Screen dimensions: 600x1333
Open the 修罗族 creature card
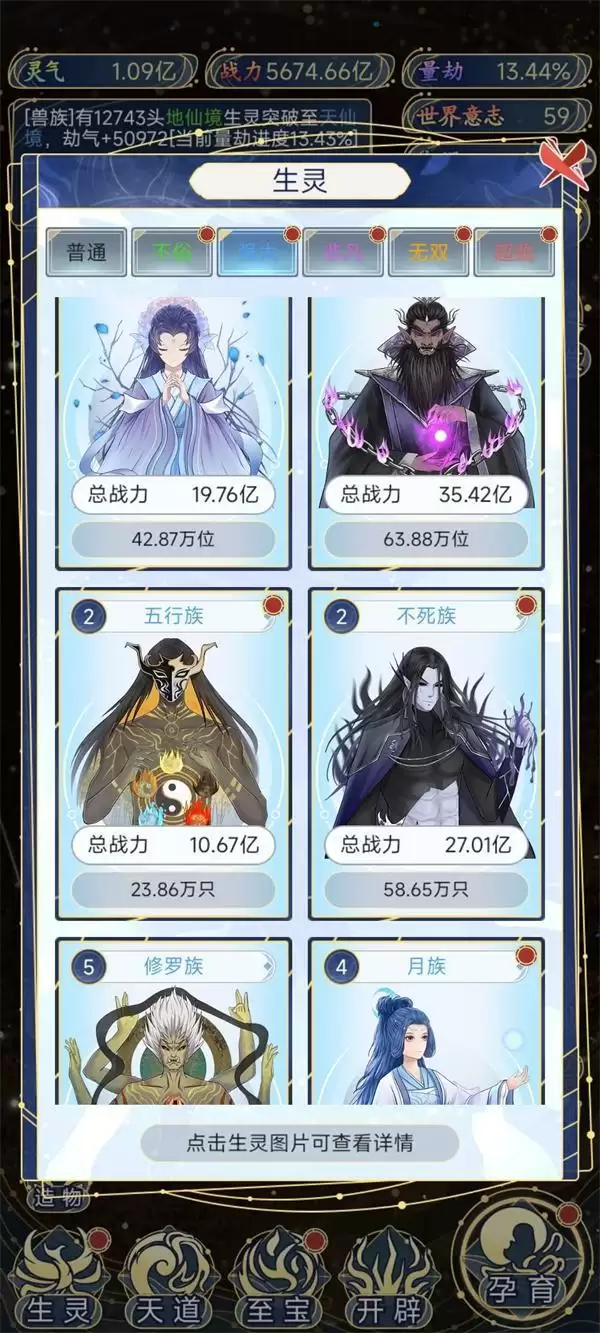[173, 1030]
